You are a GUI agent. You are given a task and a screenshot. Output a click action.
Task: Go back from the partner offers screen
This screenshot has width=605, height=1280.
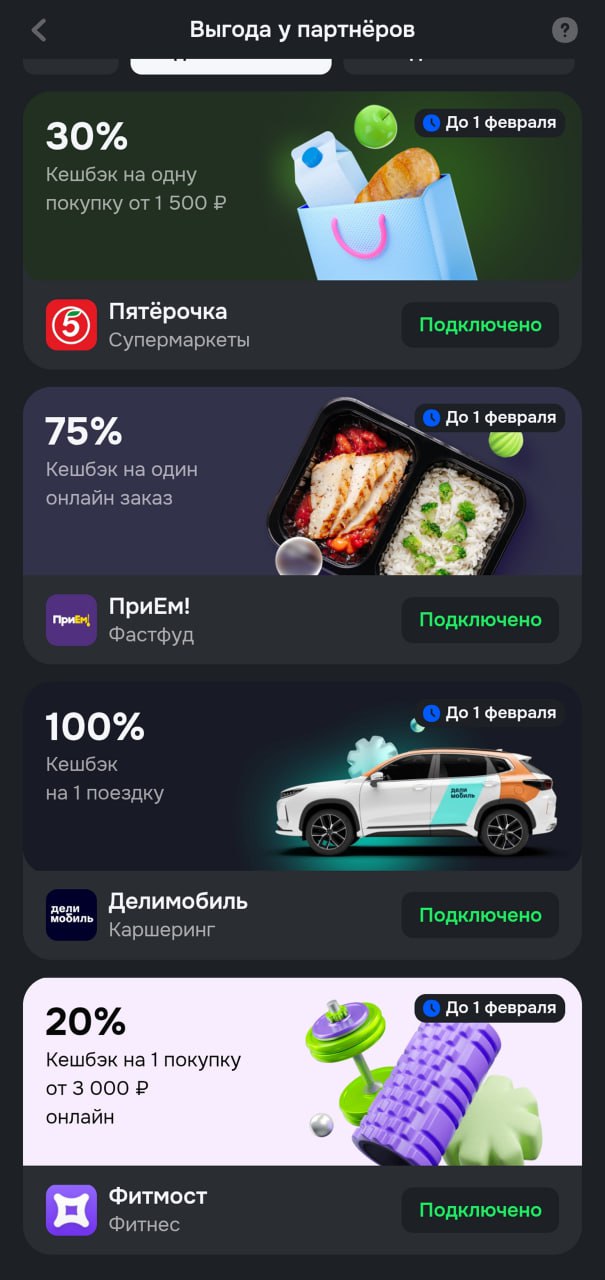click(39, 30)
